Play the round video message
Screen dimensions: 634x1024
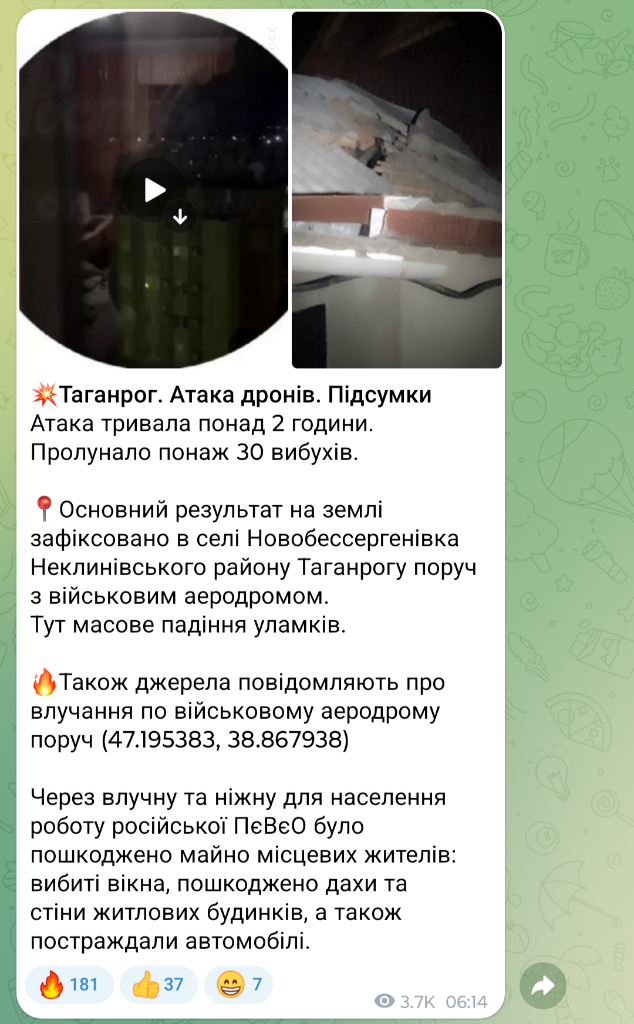(154, 190)
